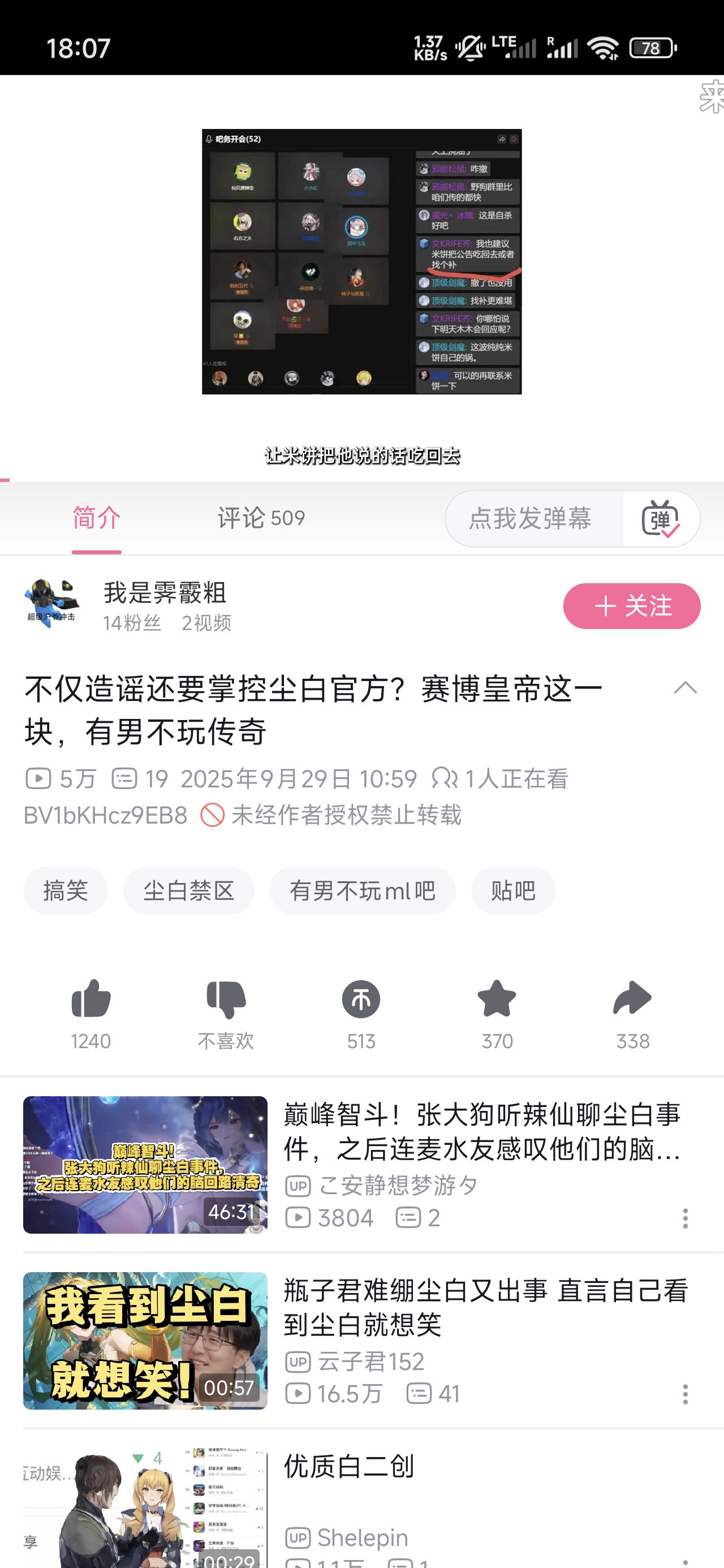Tap the 点我发弹幕 input field
Image resolution: width=724 pixels, height=1568 pixels.
[530, 519]
